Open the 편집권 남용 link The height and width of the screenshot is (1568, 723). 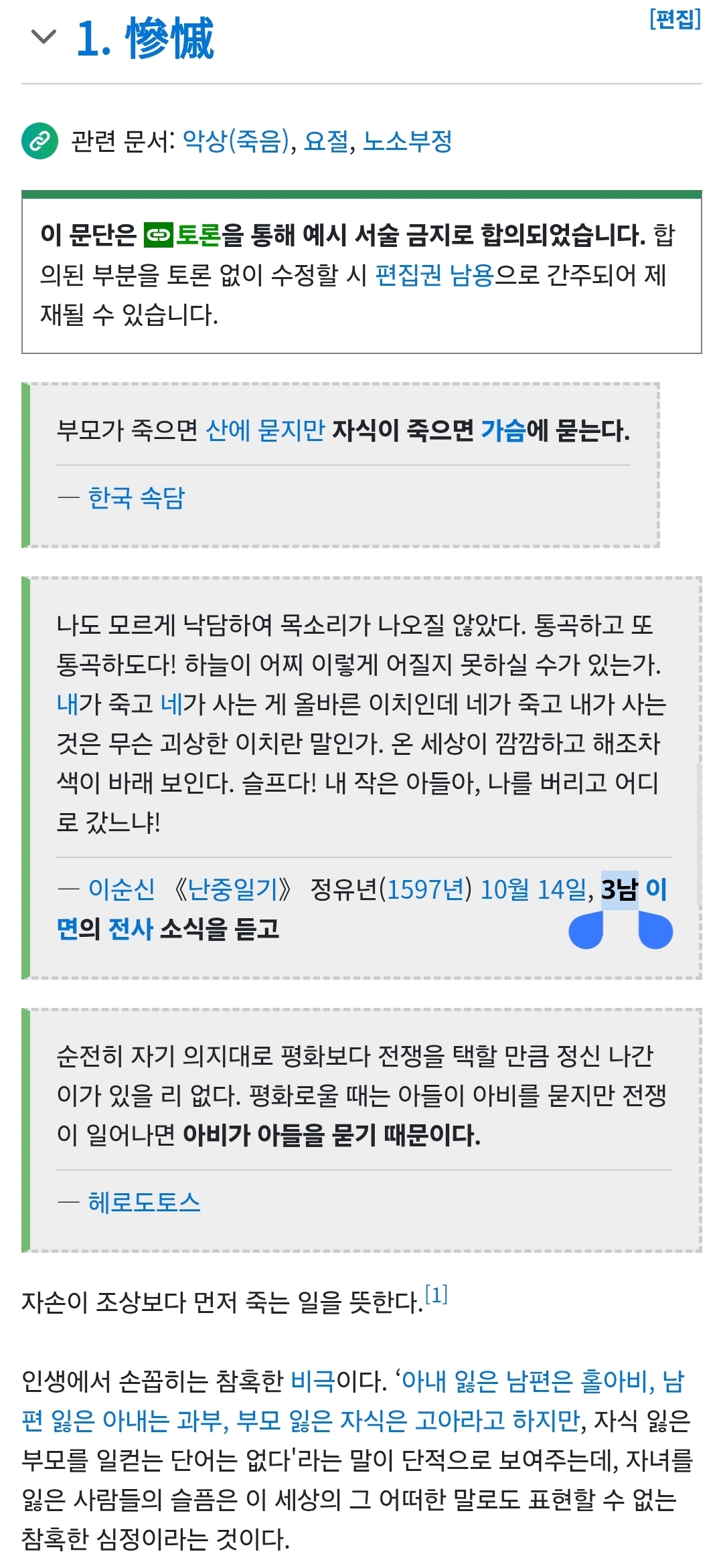[x=434, y=274]
